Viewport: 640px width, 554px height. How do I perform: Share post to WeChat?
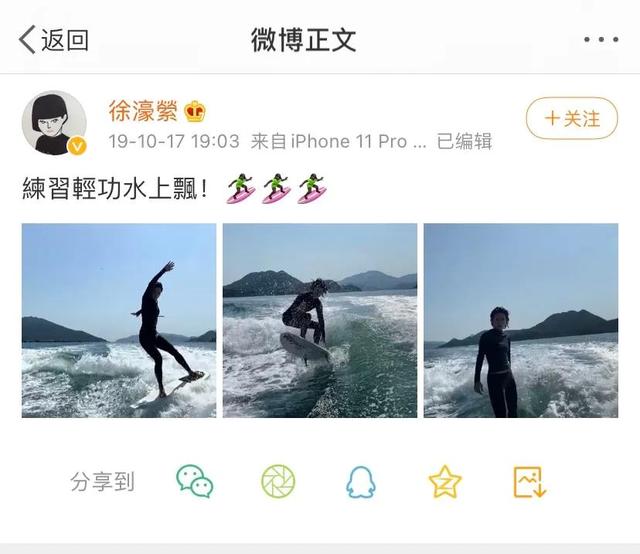pyautogui.click(x=194, y=482)
